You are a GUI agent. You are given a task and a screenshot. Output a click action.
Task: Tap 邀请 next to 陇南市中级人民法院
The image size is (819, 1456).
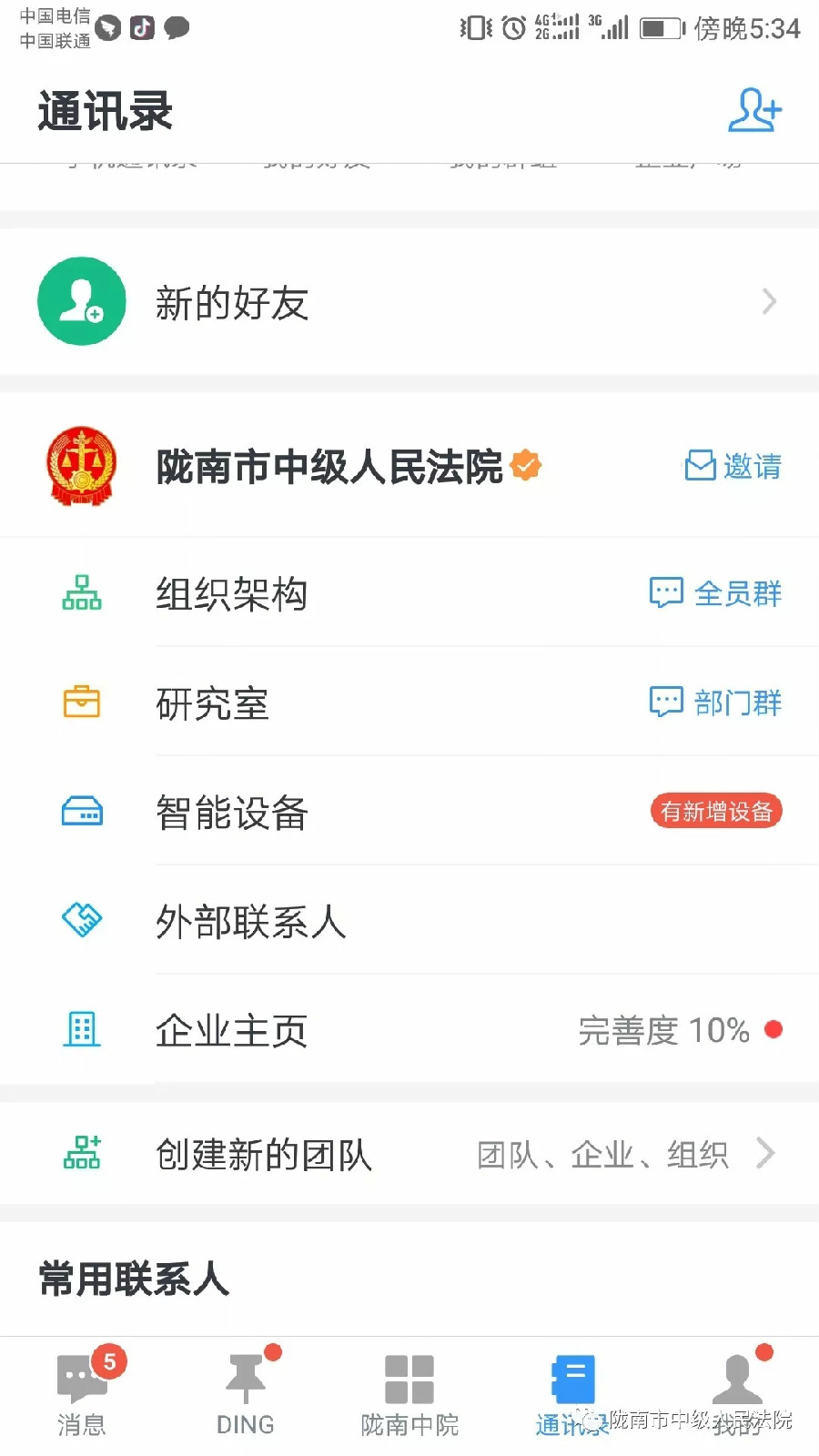point(733,466)
